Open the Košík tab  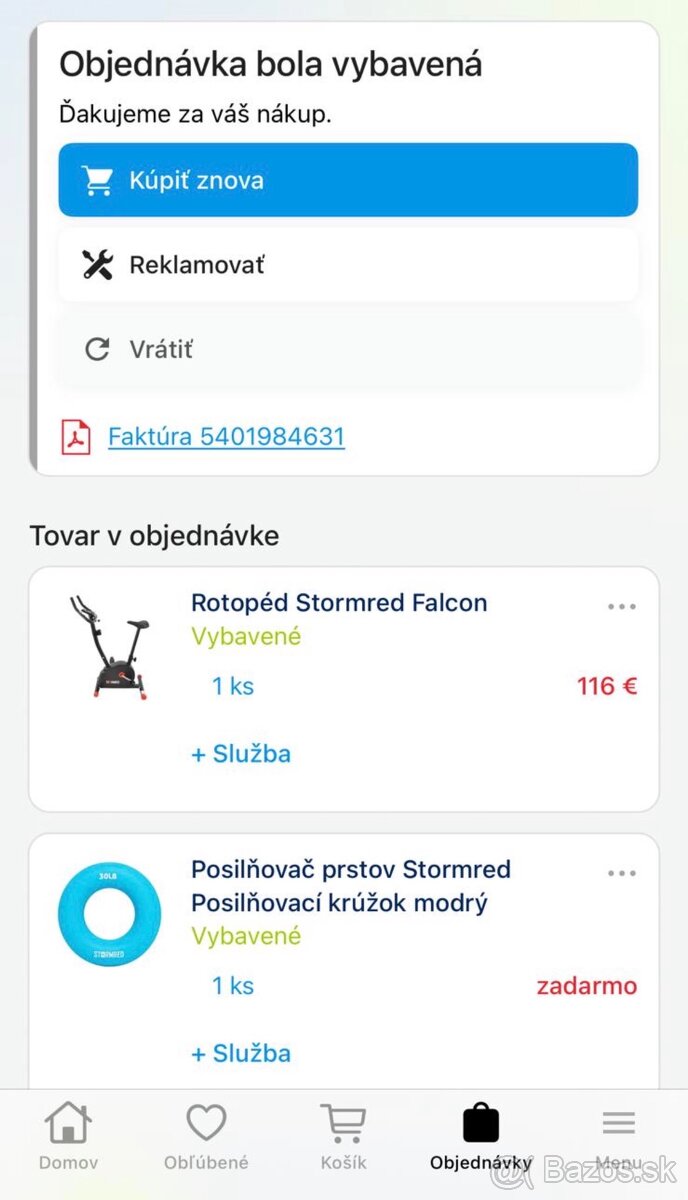click(x=343, y=1137)
